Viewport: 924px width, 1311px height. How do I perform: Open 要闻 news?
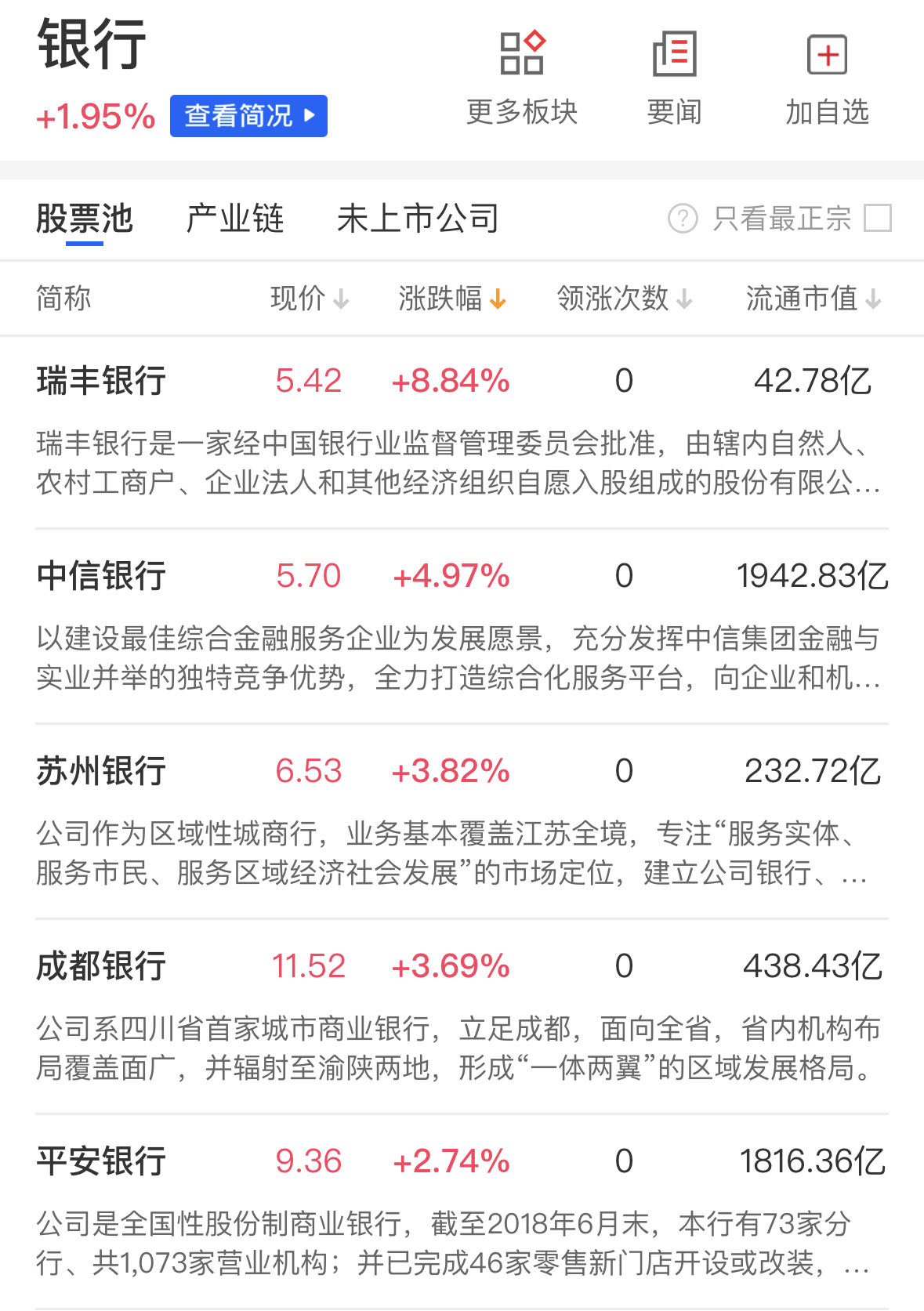tap(674, 78)
